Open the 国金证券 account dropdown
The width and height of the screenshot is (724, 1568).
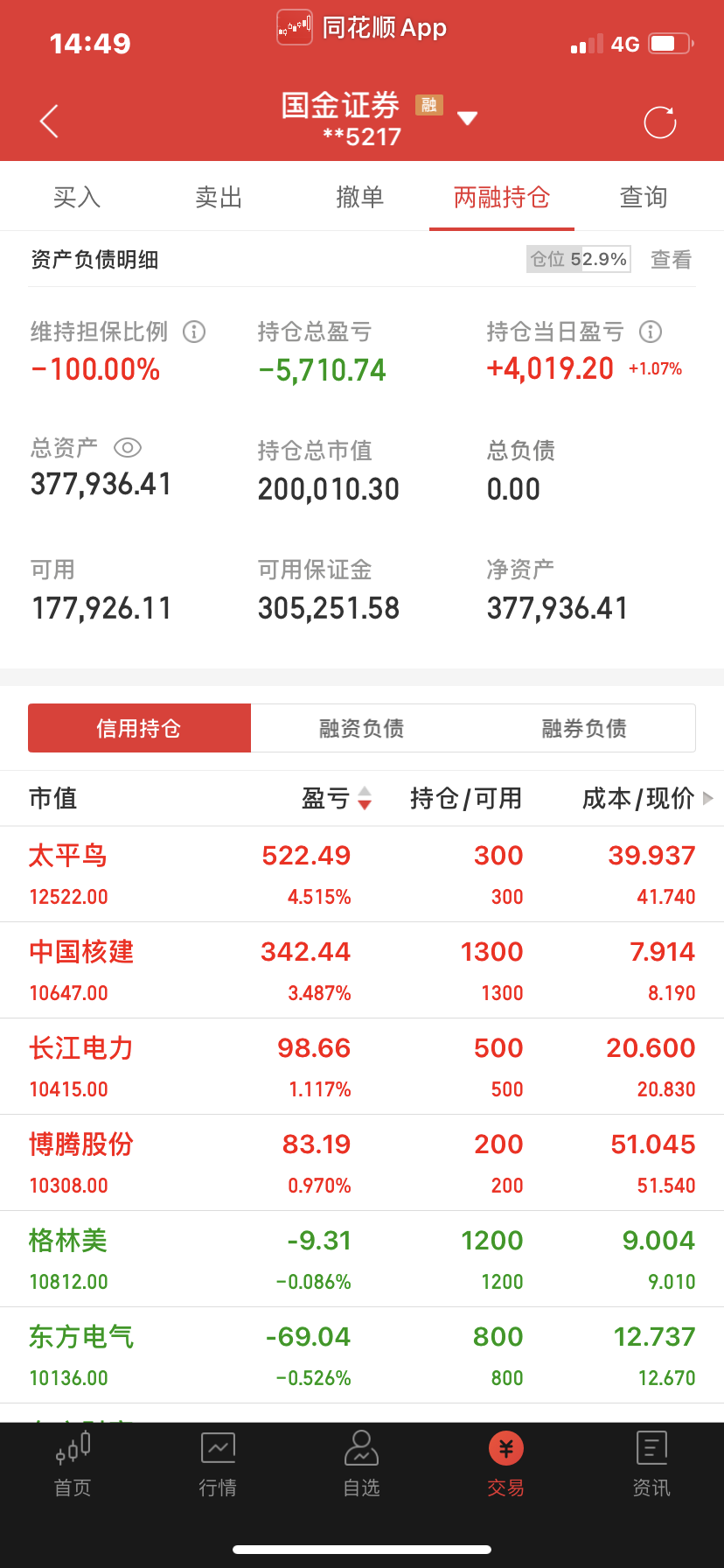[468, 118]
